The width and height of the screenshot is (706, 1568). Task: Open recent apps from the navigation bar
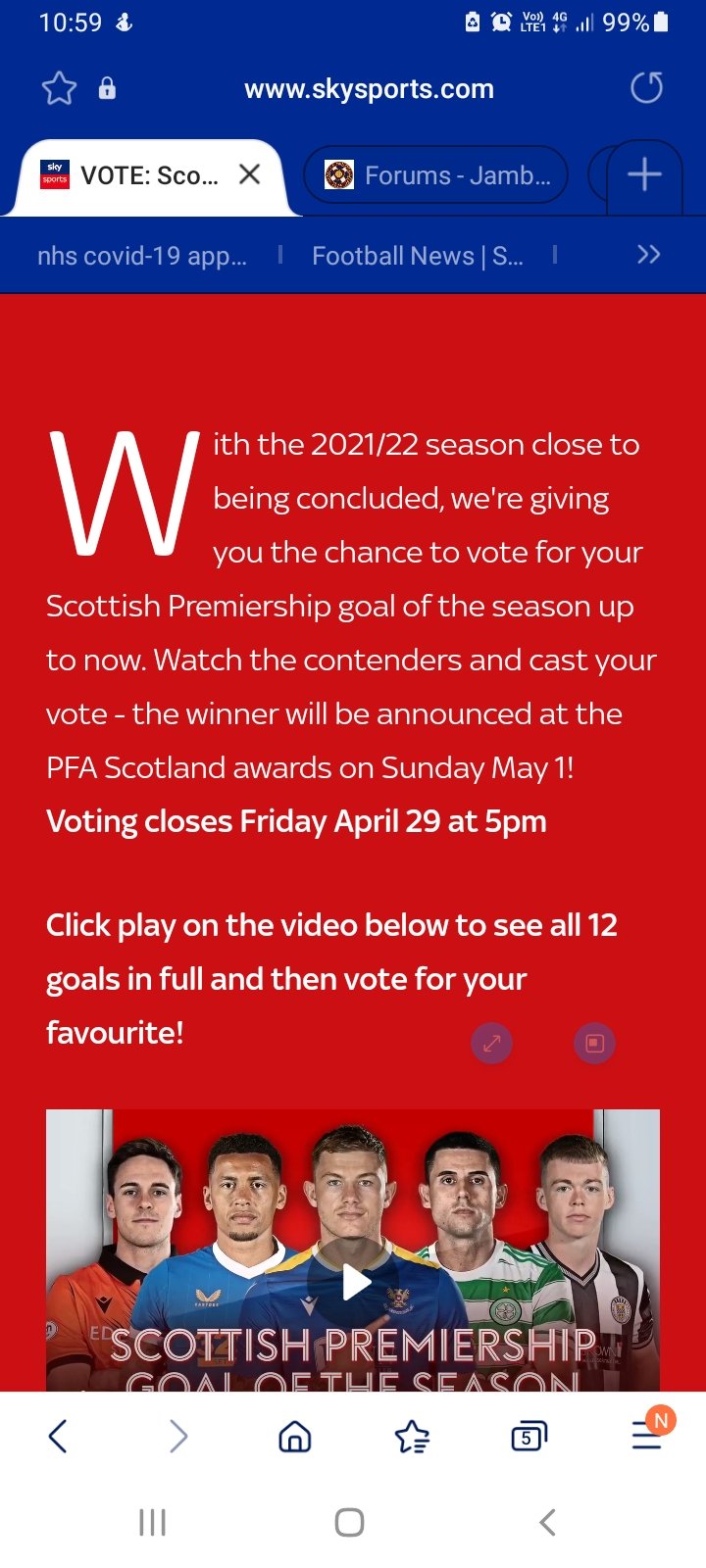[153, 1522]
